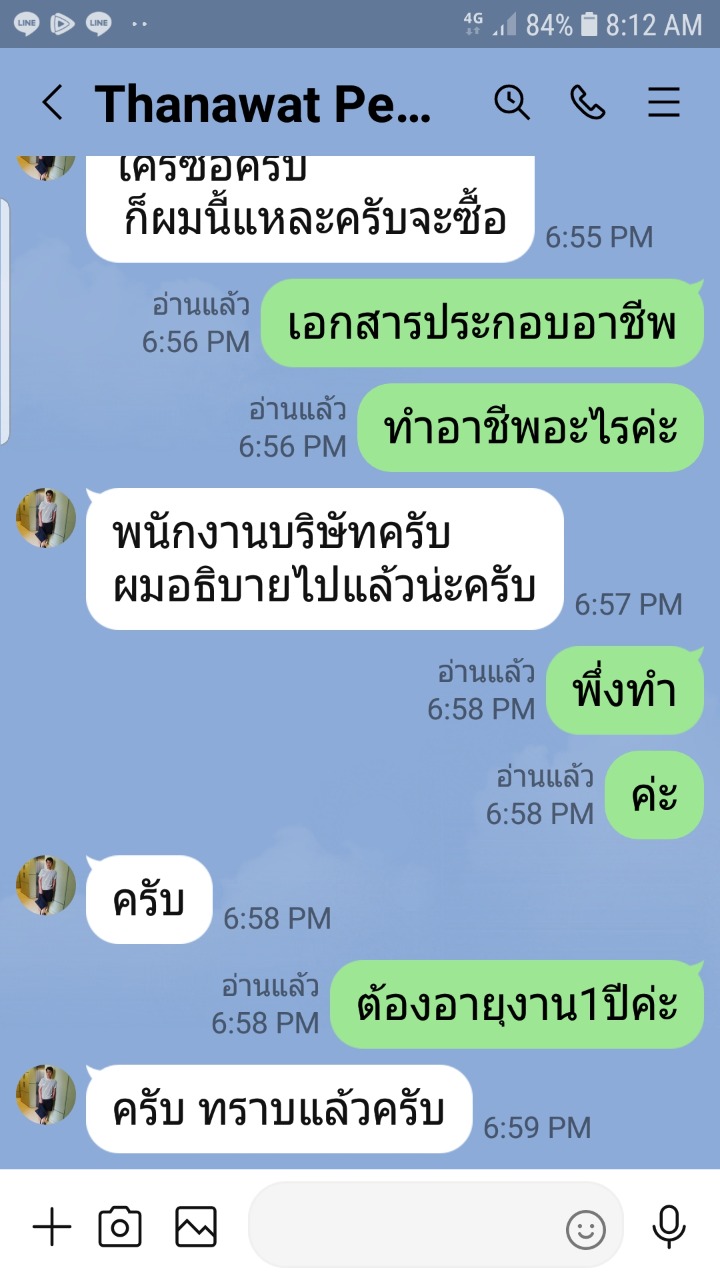Open the camera to take photo

[x=120, y=1227]
